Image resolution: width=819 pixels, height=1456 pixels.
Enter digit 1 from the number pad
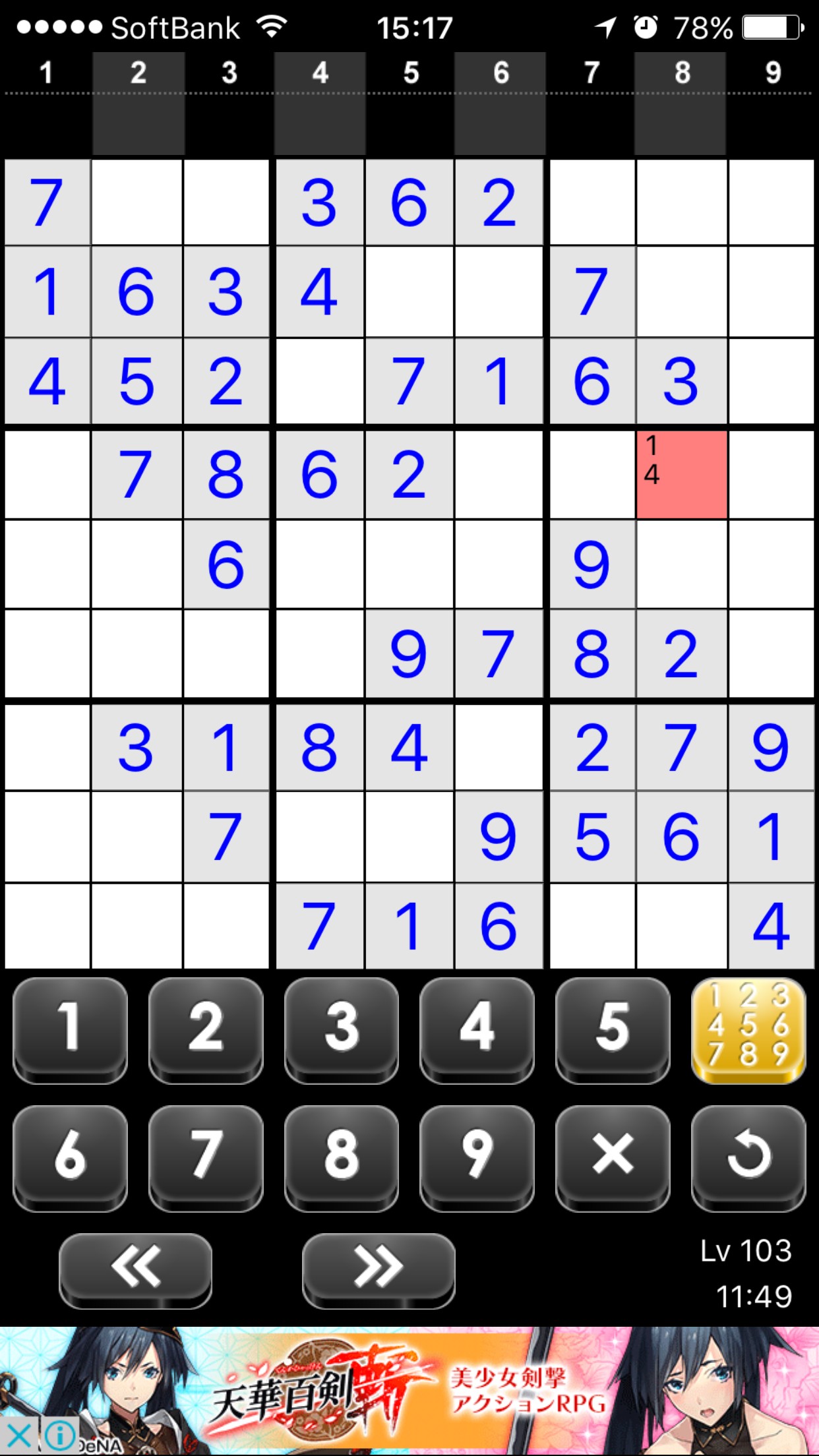pos(70,1030)
